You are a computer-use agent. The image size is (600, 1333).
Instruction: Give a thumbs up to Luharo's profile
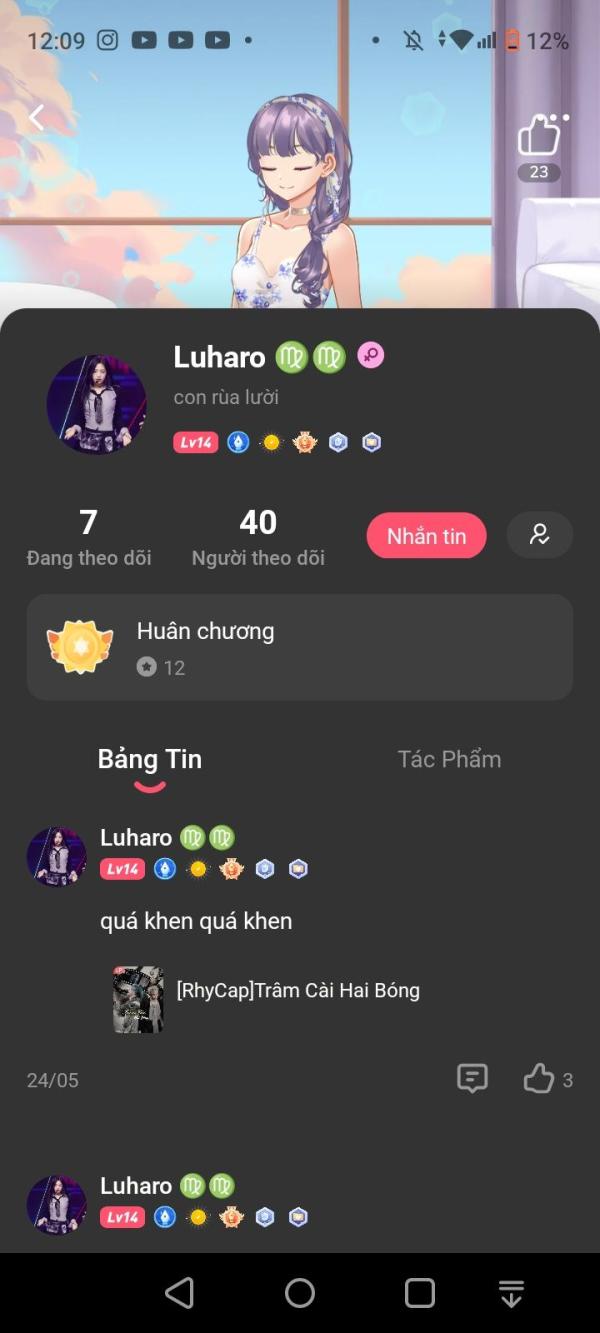tap(539, 137)
